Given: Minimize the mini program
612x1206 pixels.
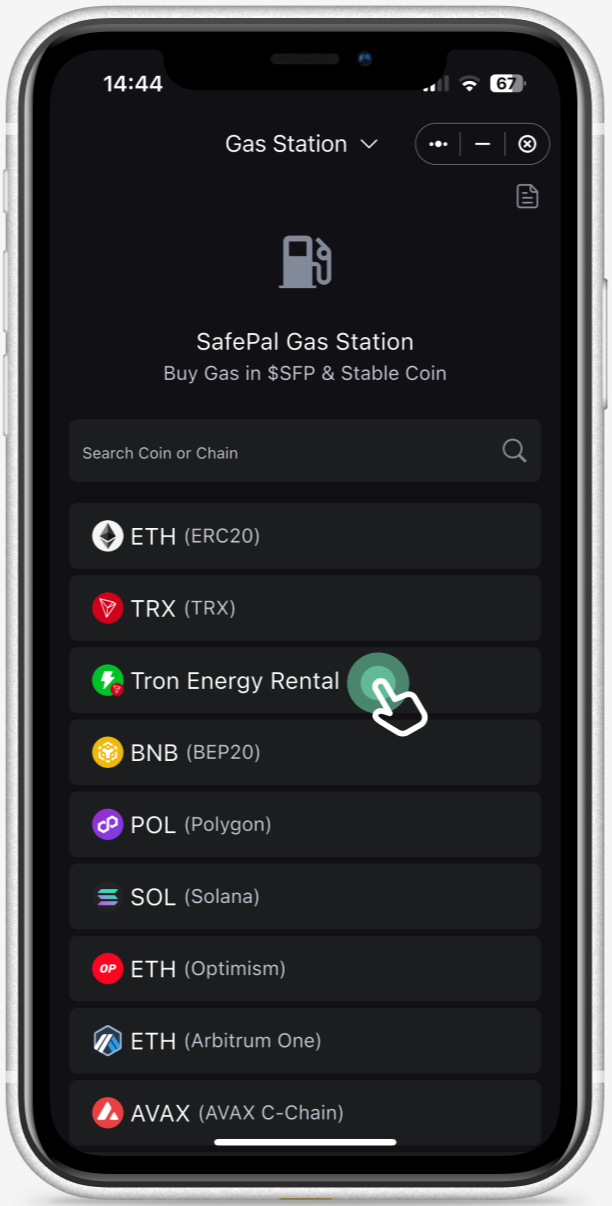Looking at the screenshot, I should click(x=482, y=144).
